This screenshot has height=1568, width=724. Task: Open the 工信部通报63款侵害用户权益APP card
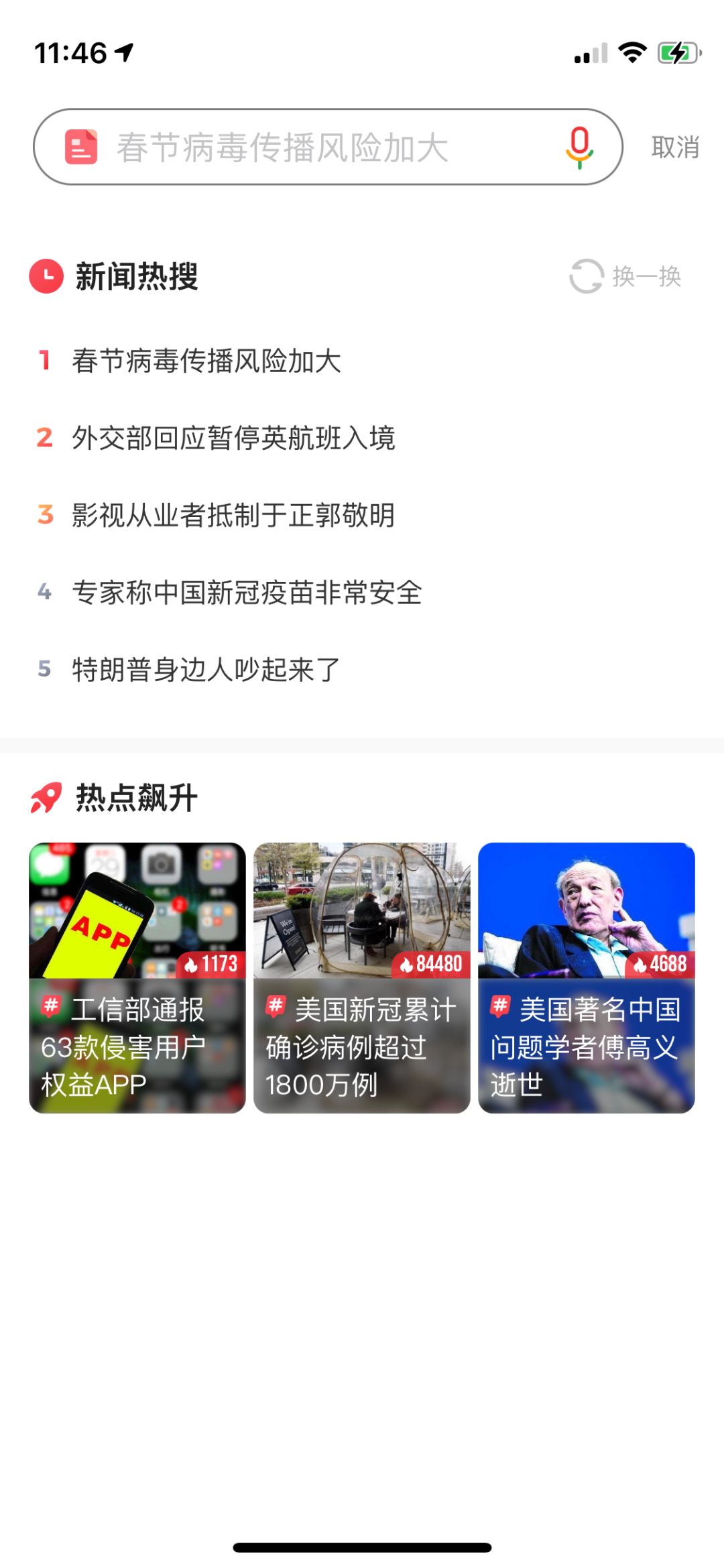pos(137,977)
